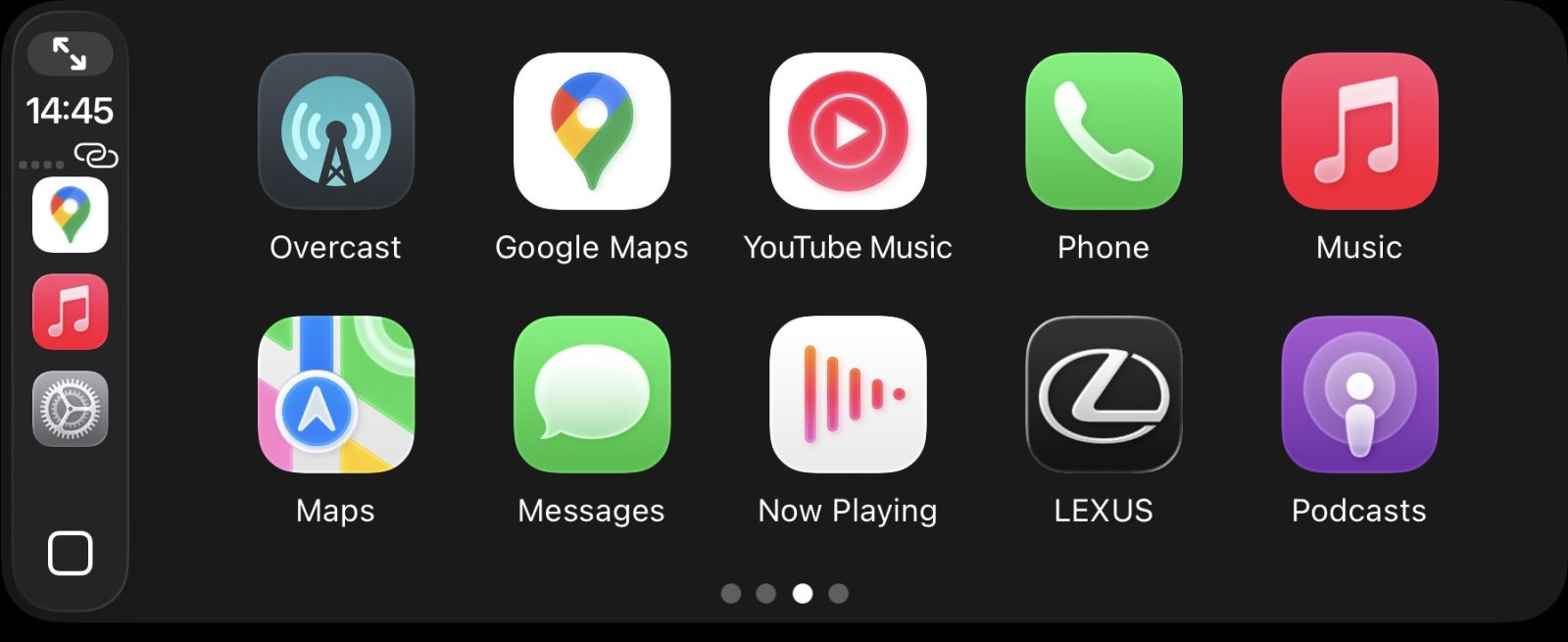The width and height of the screenshot is (1568, 642).
Task: Open the Now Playing screen
Action: [x=848, y=394]
